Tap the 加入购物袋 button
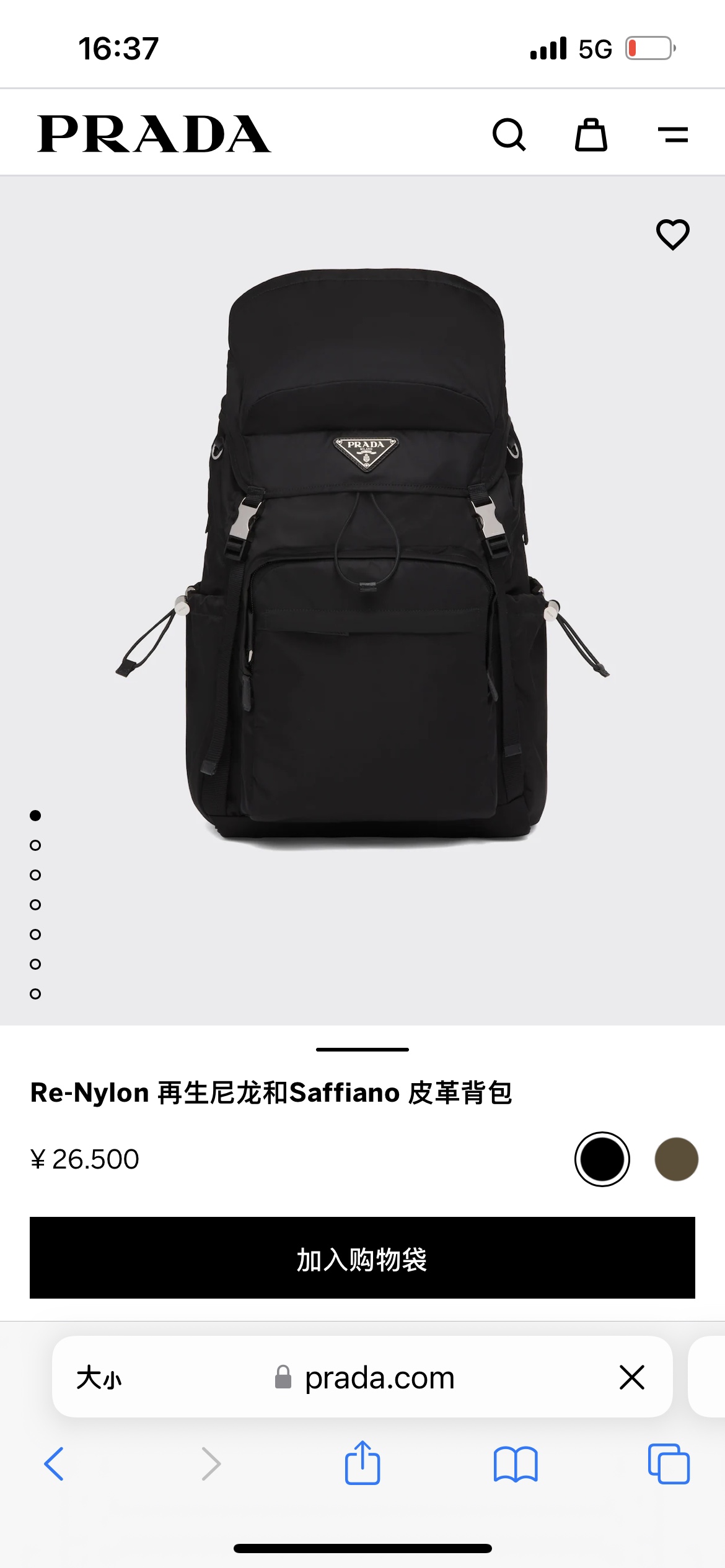The width and height of the screenshot is (725, 1568). pos(362,1257)
